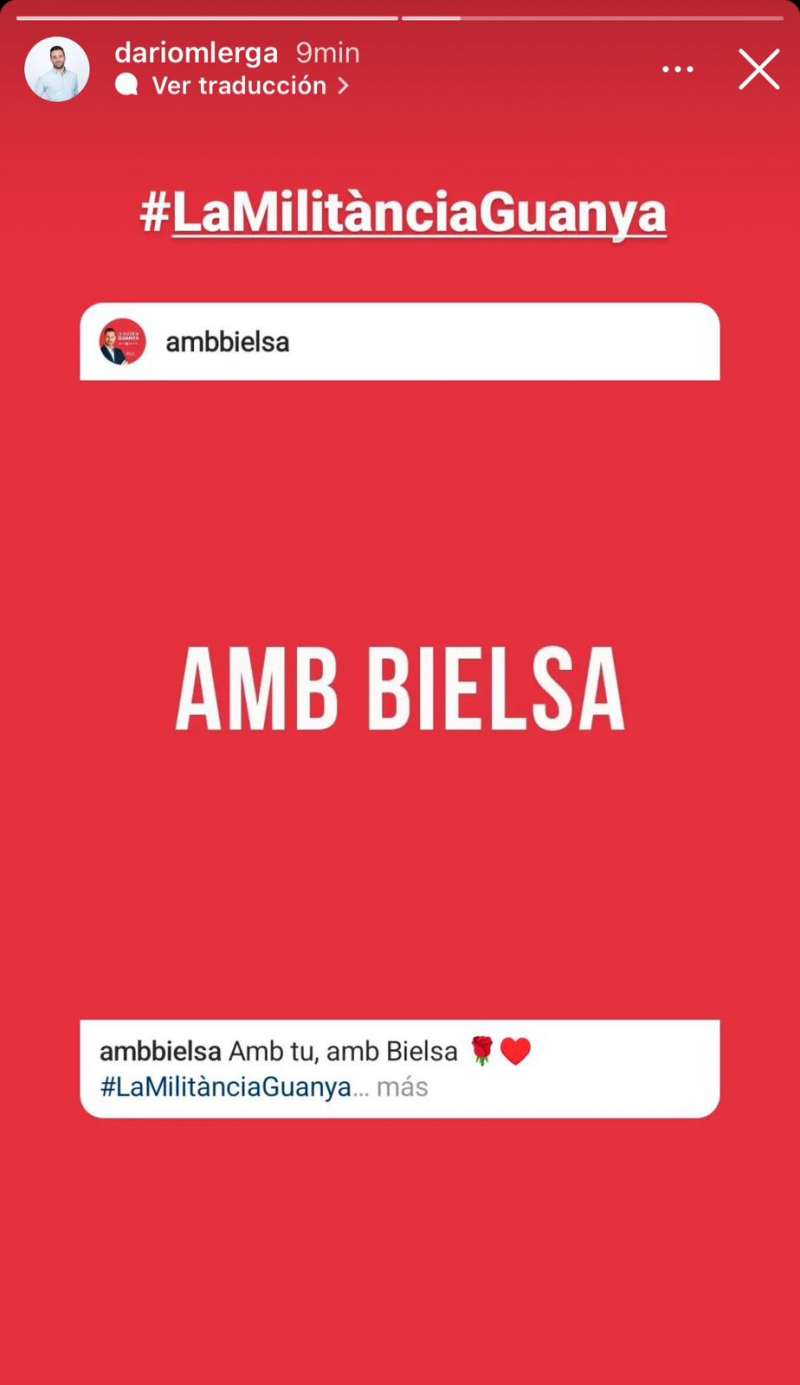Open the three-dot story options menu
800x1385 pixels.
[678, 70]
